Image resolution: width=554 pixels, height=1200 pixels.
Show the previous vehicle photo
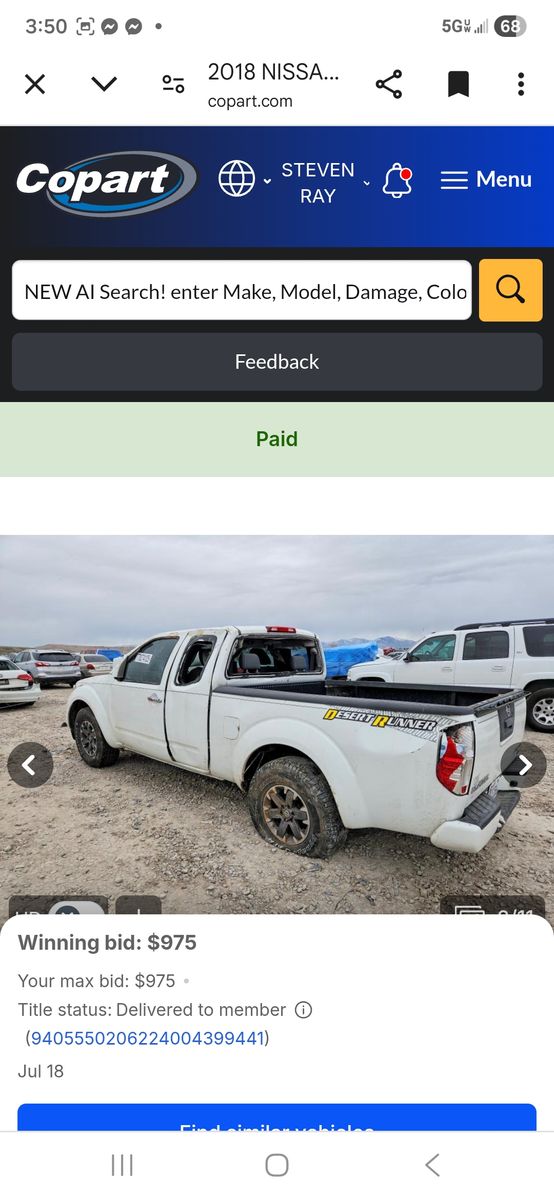[x=29, y=766]
